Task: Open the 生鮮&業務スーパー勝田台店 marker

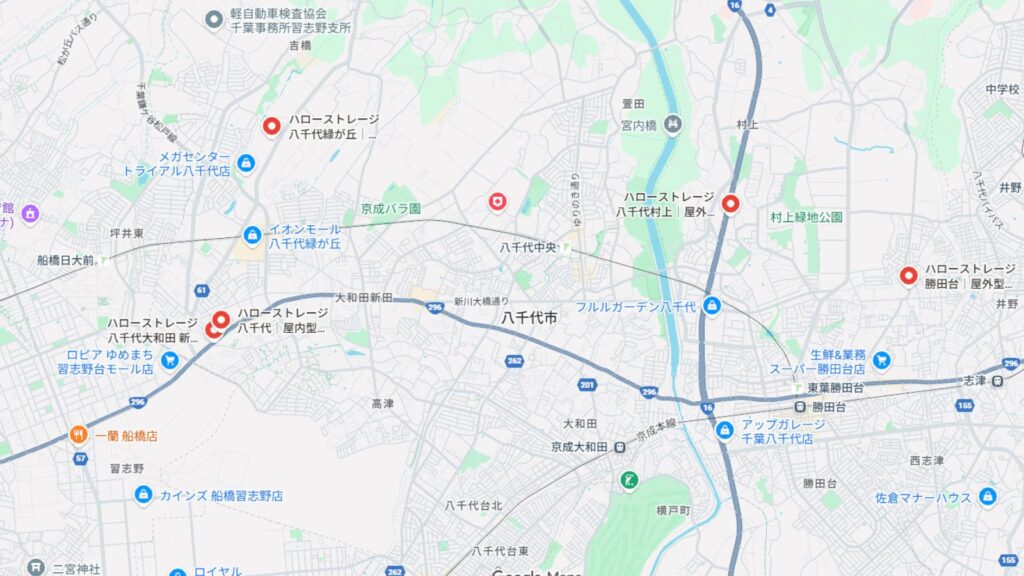Action: [881, 360]
